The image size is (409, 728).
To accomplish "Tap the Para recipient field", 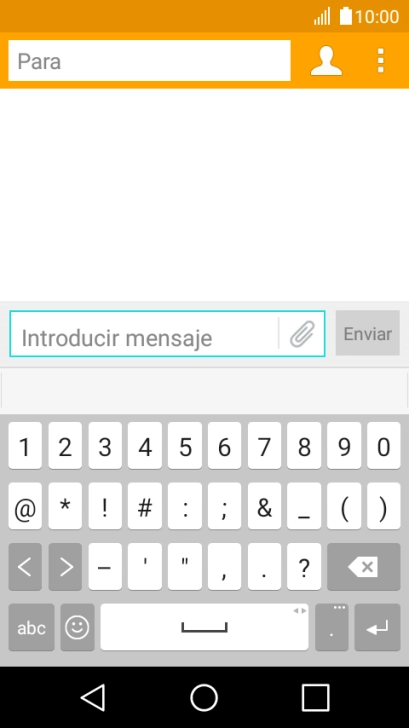I will (x=149, y=61).
